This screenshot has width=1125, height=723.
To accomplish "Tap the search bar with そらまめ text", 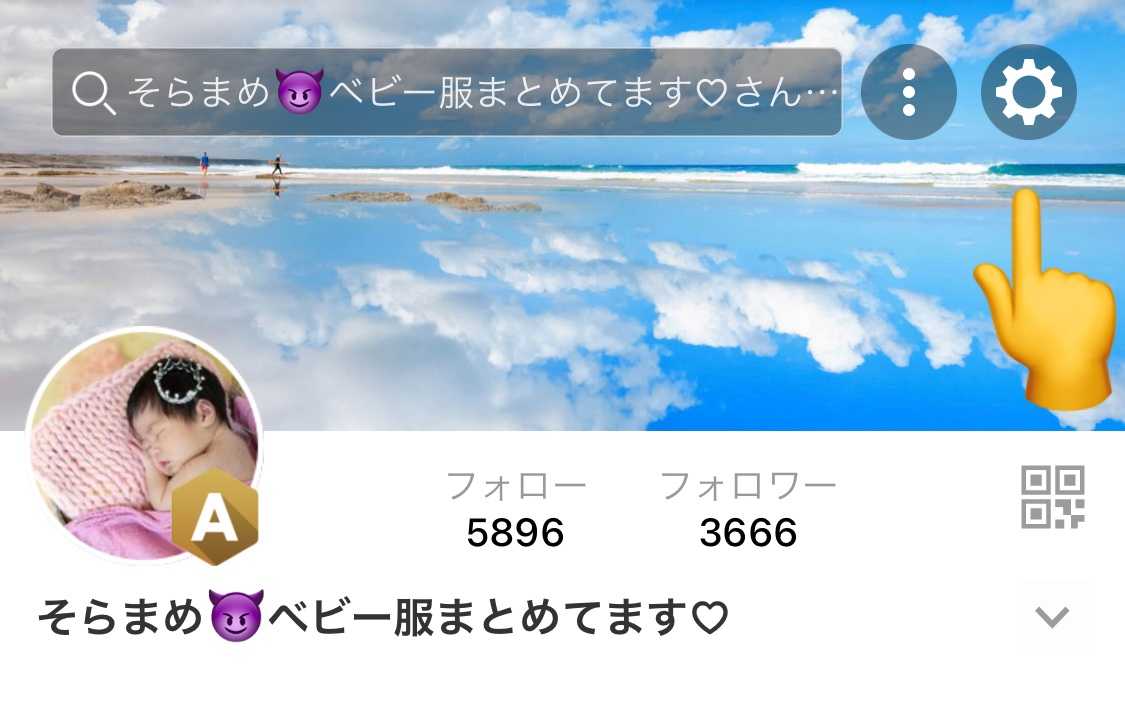I will coord(446,92).
